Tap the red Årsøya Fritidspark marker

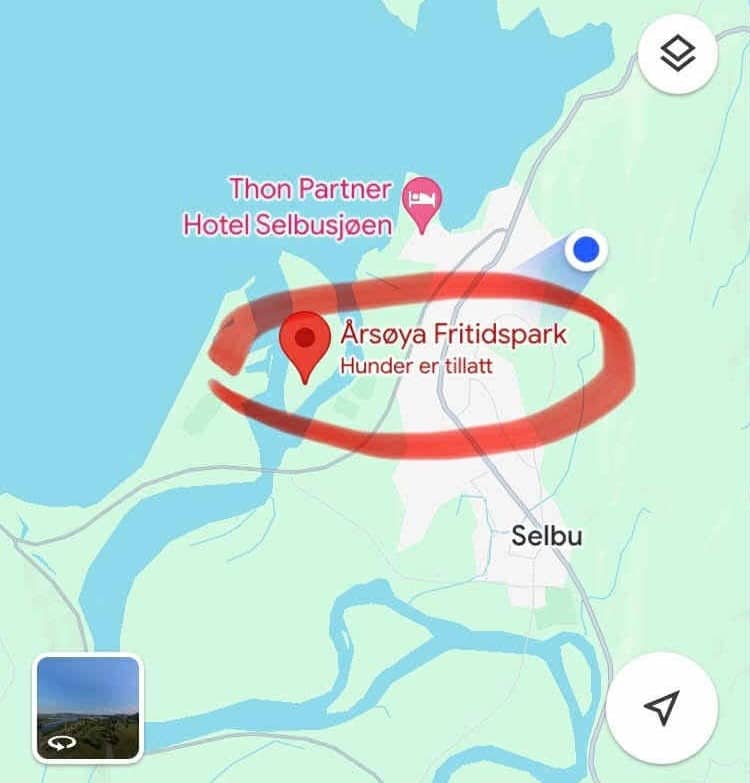(306, 342)
